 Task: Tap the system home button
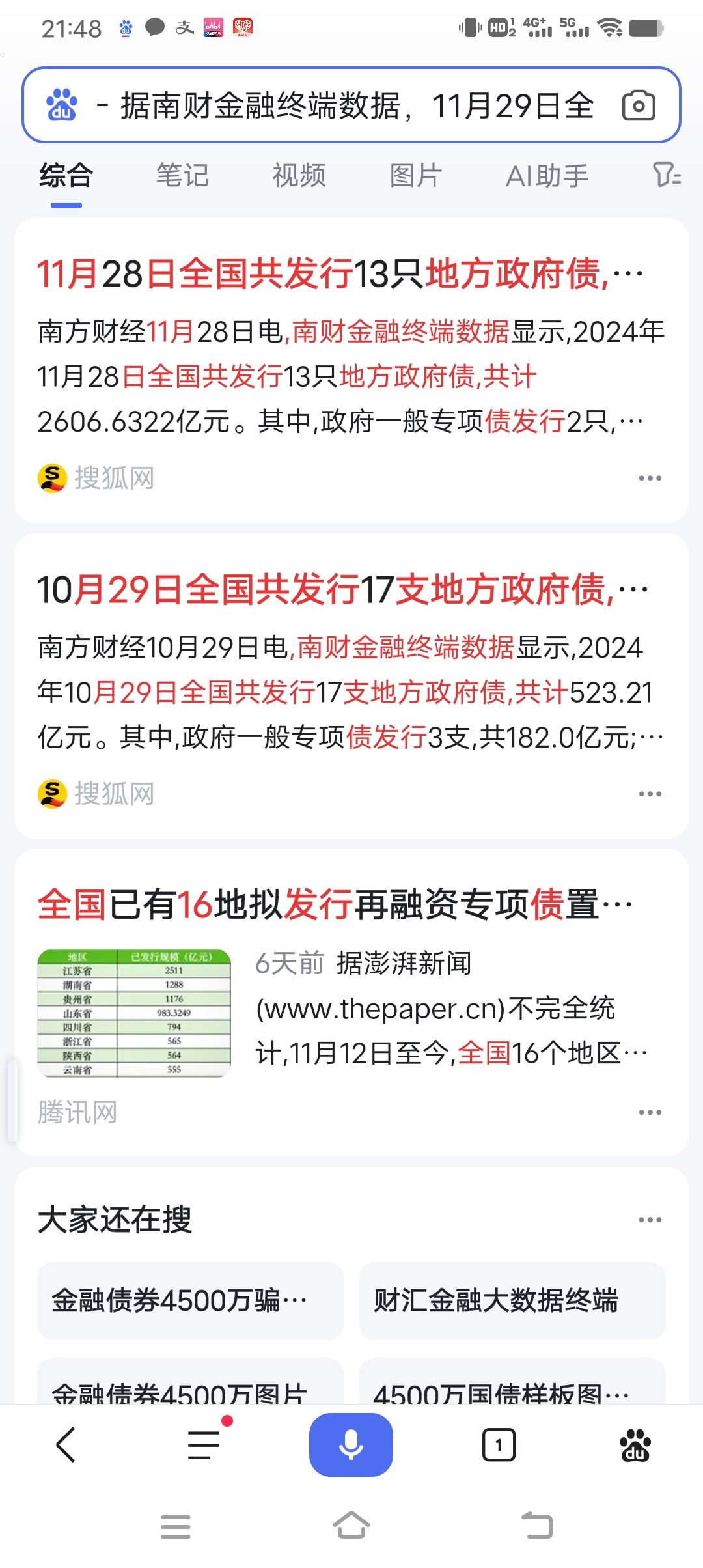(351, 1526)
